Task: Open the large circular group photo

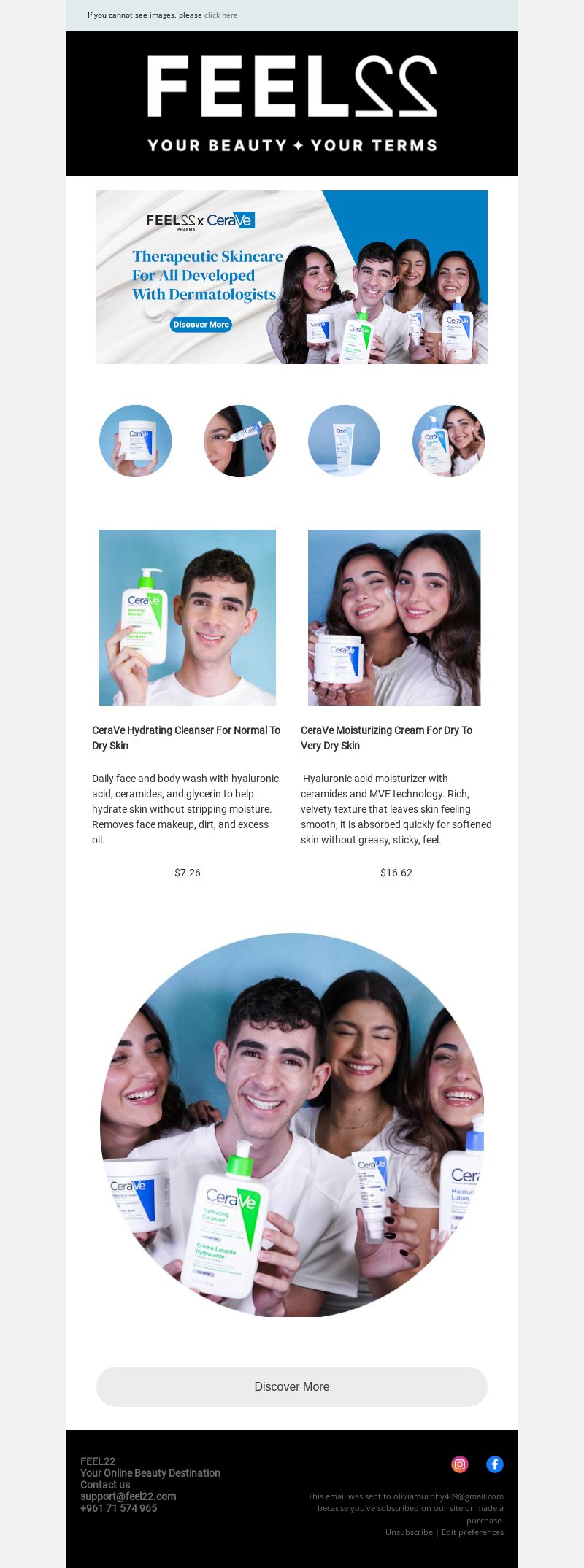Action: (292, 1124)
